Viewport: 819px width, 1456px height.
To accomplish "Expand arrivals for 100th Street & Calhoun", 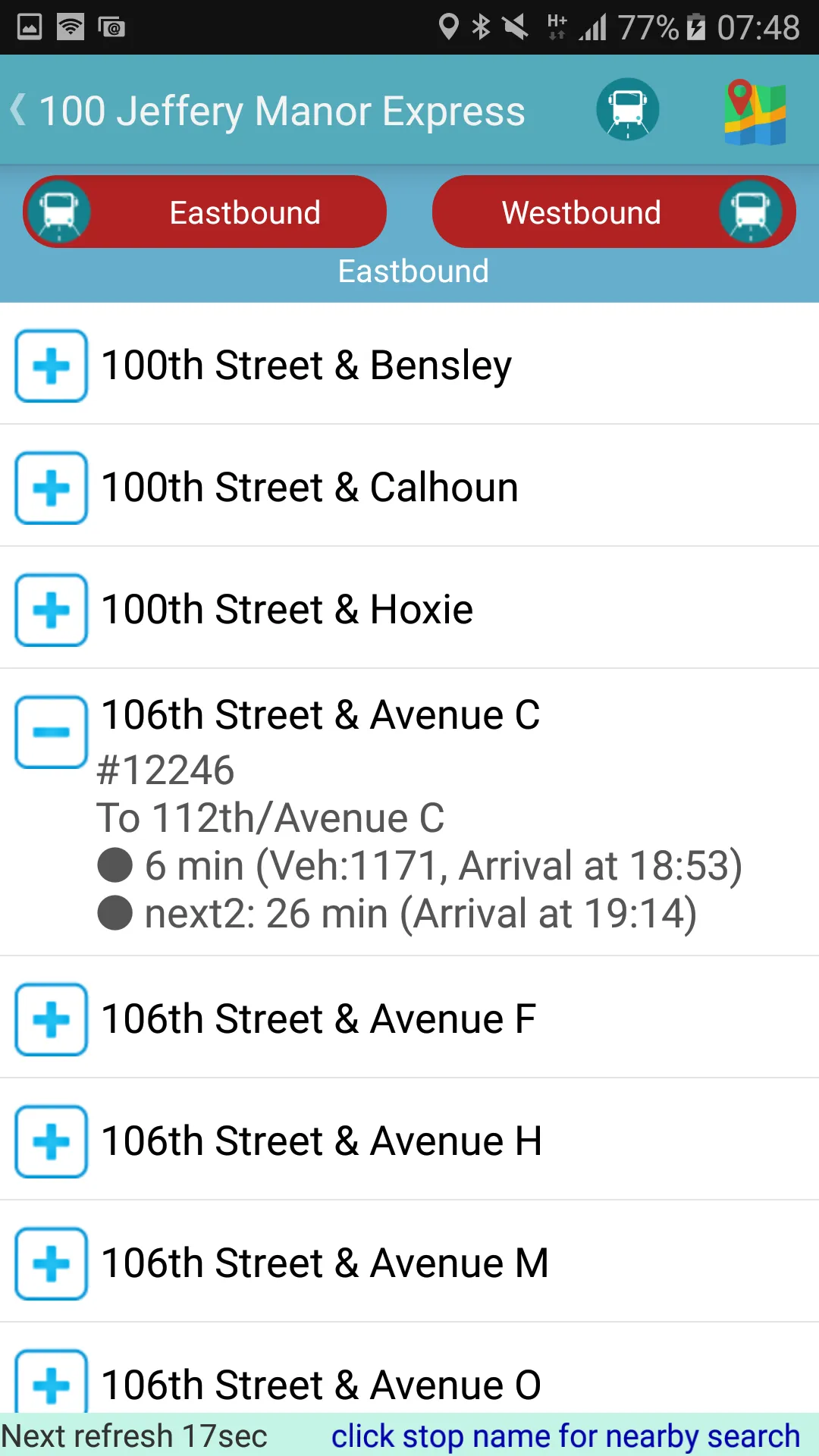I will coord(50,488).
